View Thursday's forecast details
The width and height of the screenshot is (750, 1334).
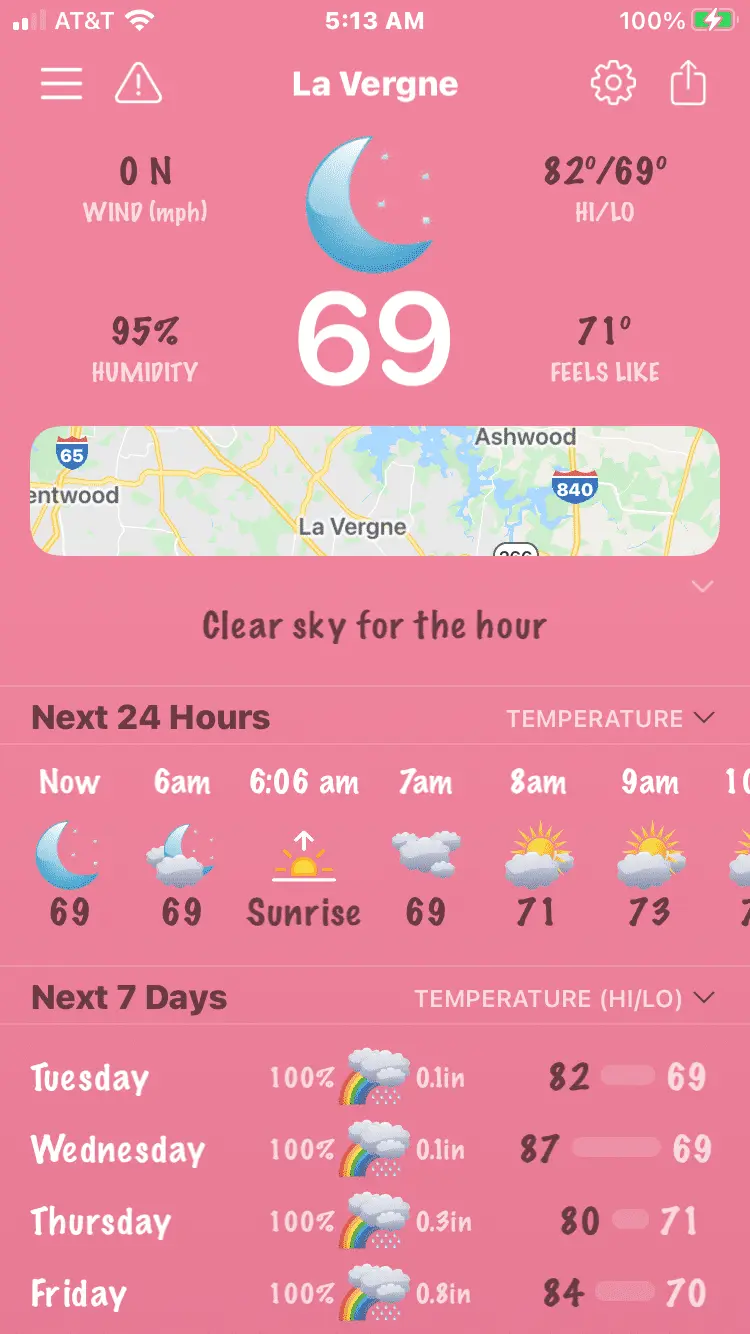click(x=375, y=1222)
